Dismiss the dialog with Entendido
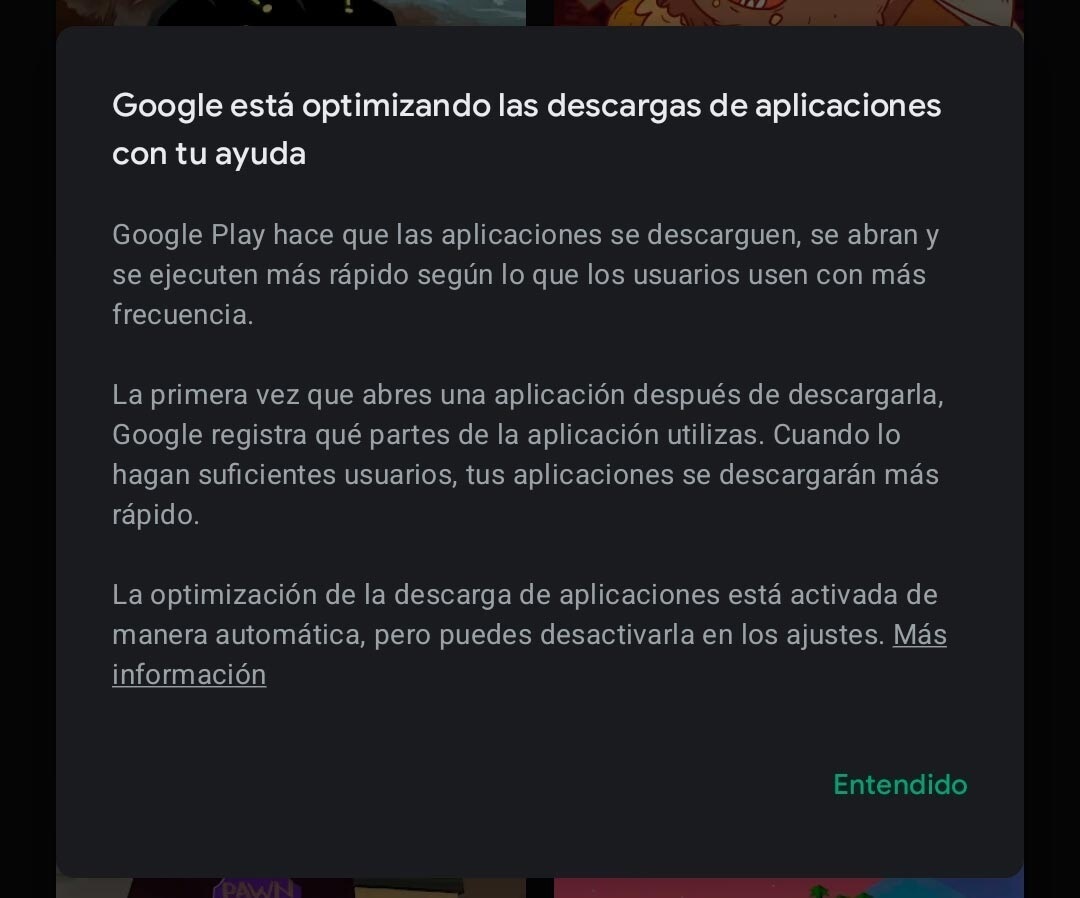 900,785
